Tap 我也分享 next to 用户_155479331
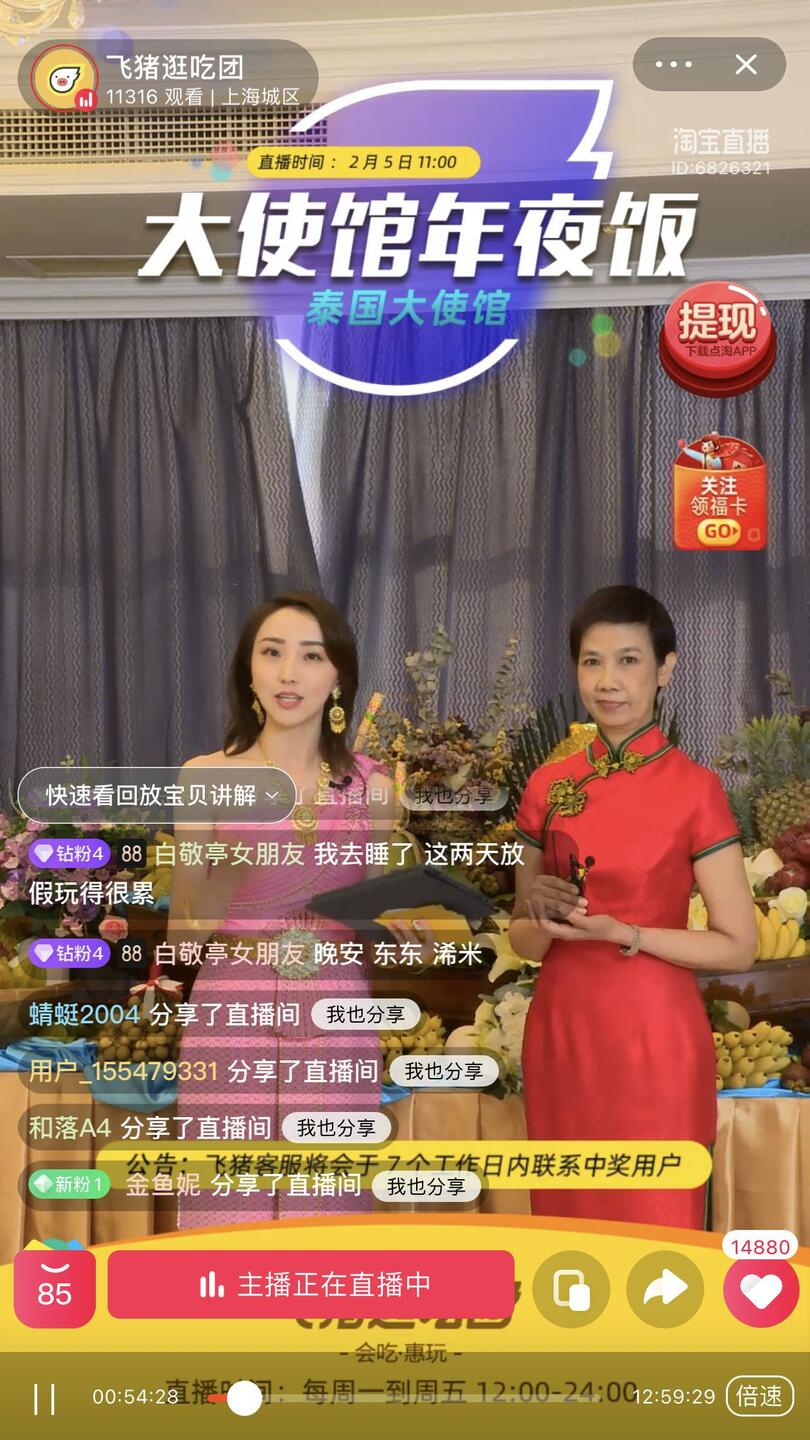The width and height of the screenshot is (810, 1440). point(443,1071)
